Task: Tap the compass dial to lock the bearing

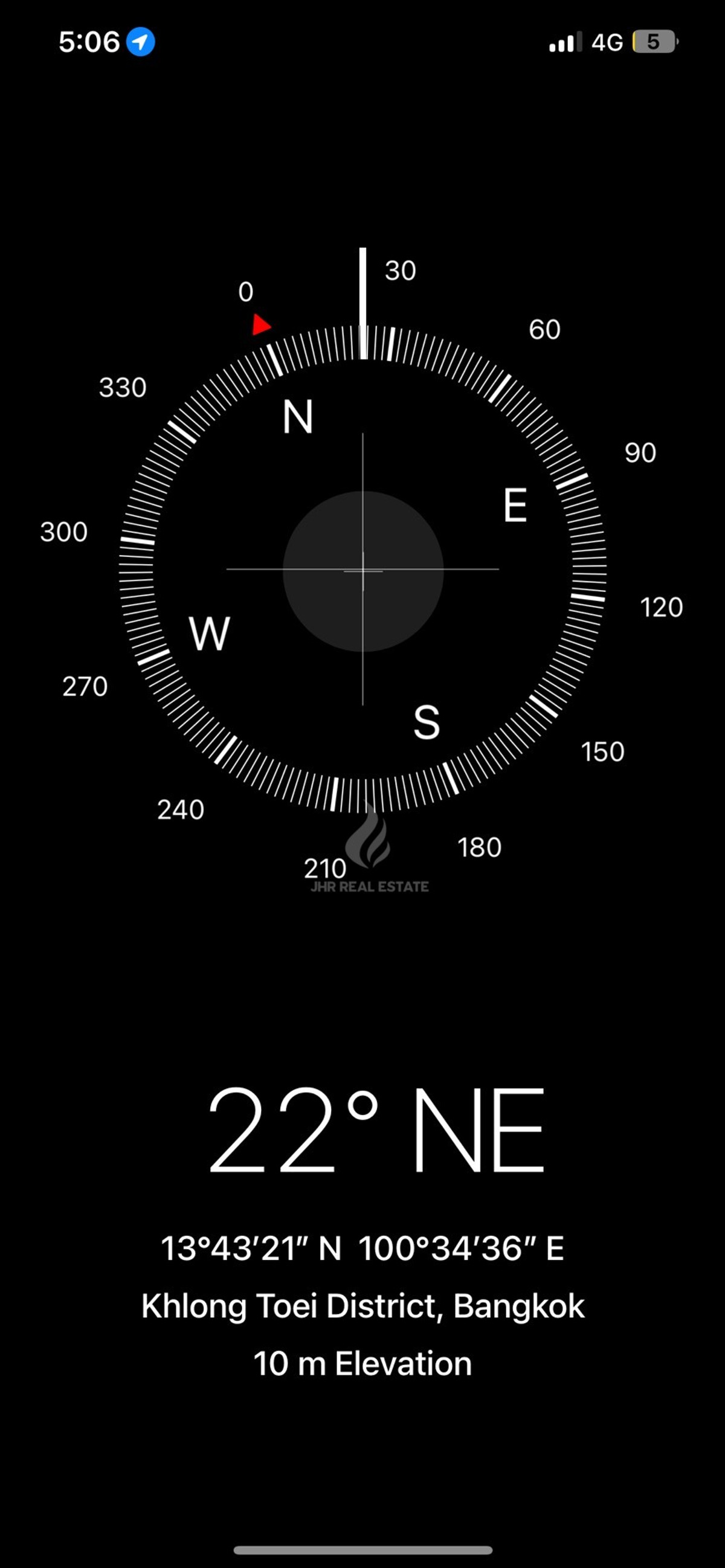Action: point(363,570)
